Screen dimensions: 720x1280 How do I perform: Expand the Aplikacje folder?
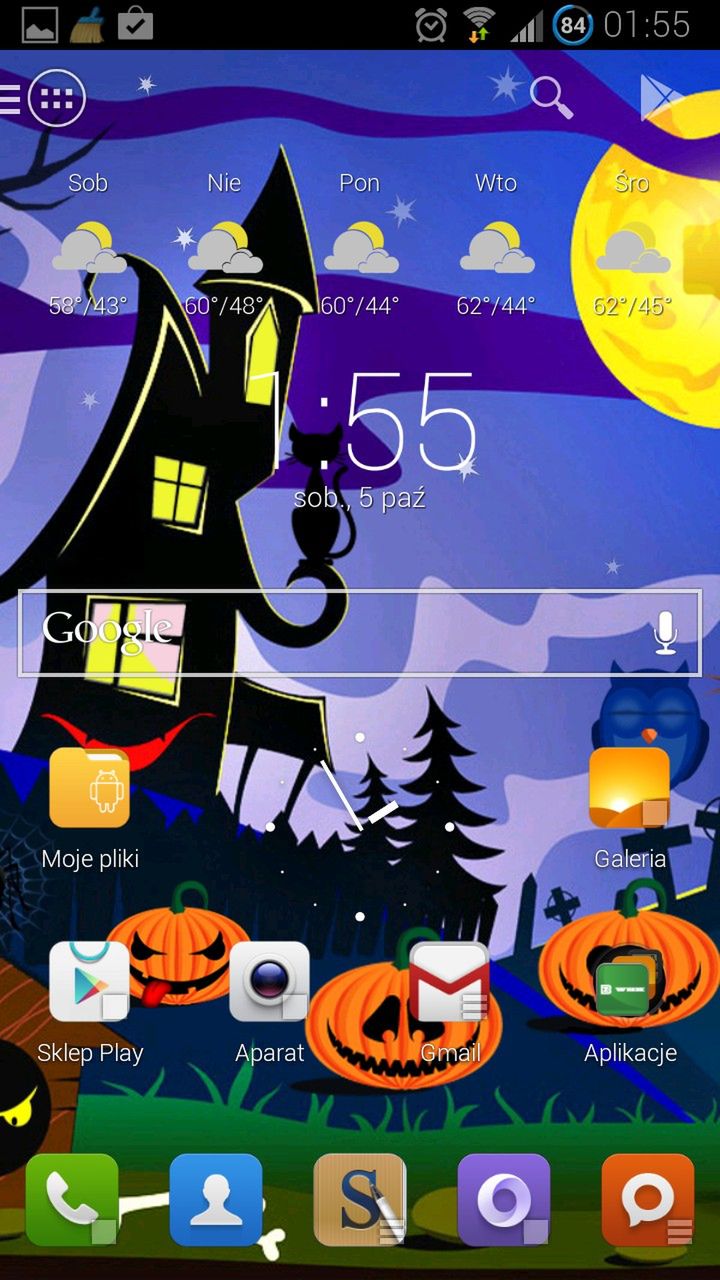(x=629, y=985)
